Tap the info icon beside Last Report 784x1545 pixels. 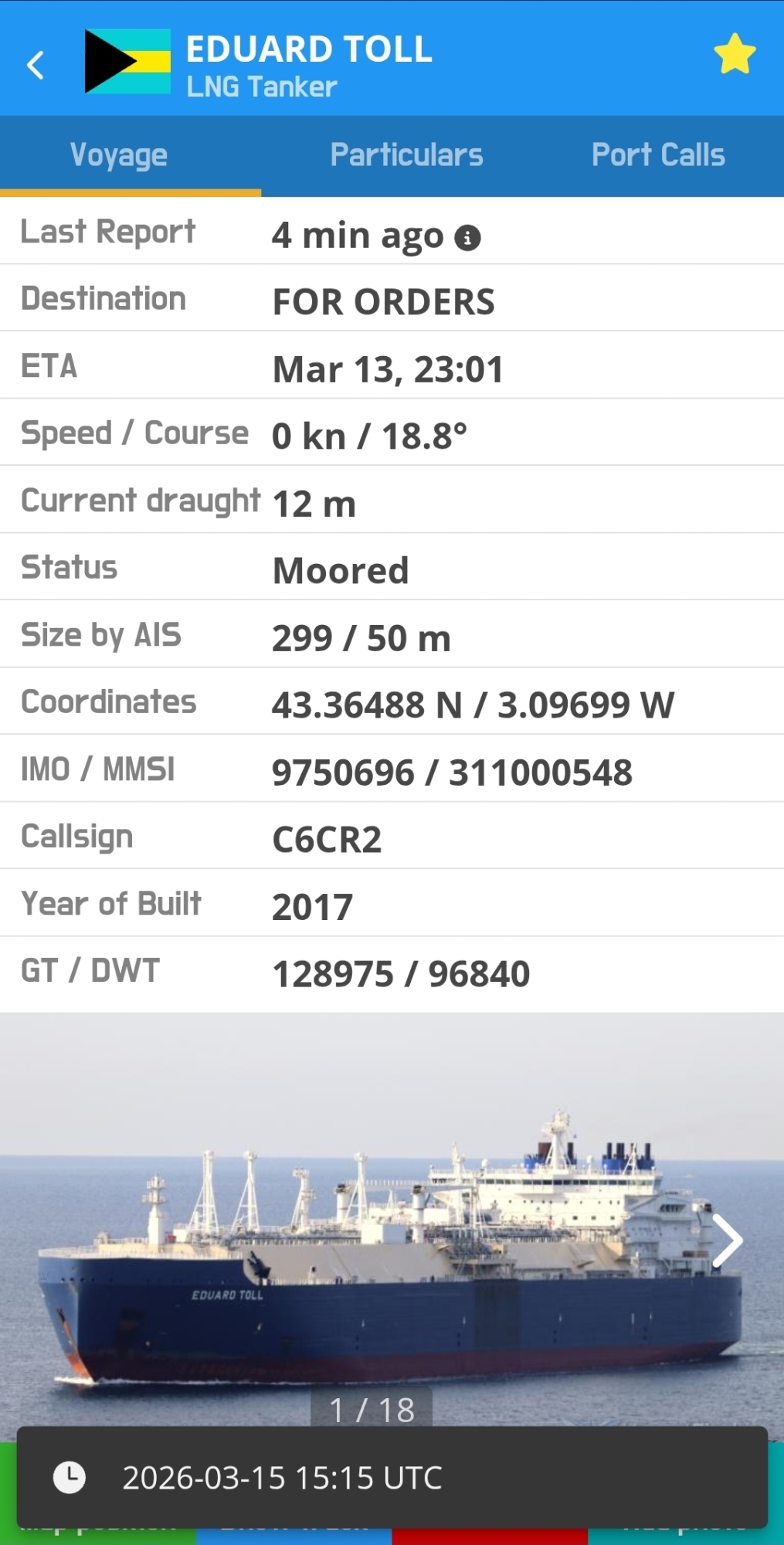tap(467, 238)
